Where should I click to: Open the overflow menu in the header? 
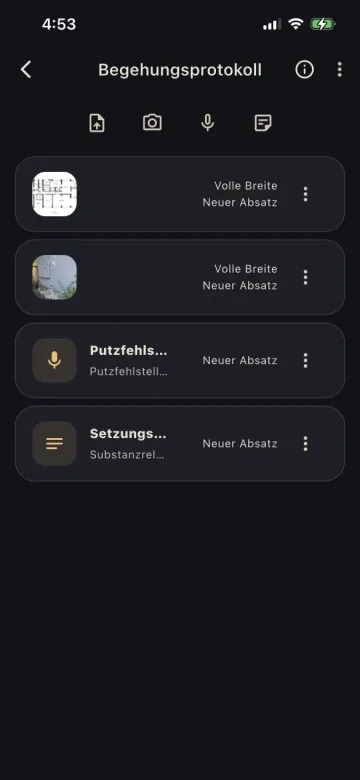(x=340, y=70)
